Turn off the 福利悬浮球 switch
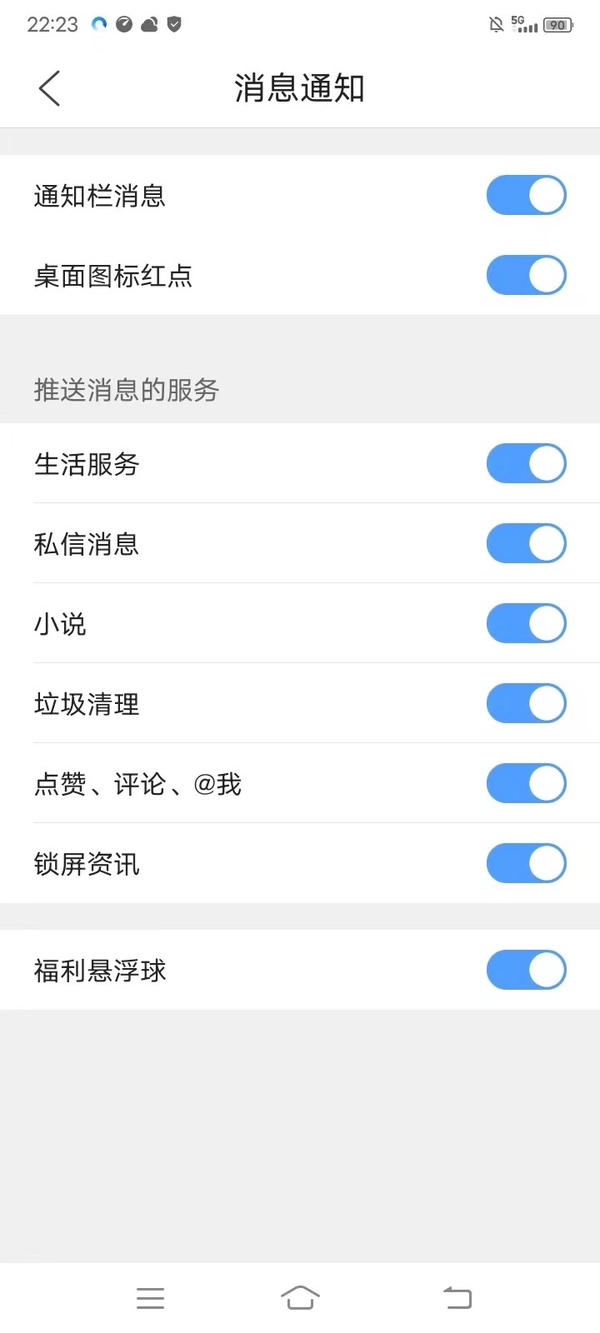The height and width of the screenshot is (1333, 600). 526,970
